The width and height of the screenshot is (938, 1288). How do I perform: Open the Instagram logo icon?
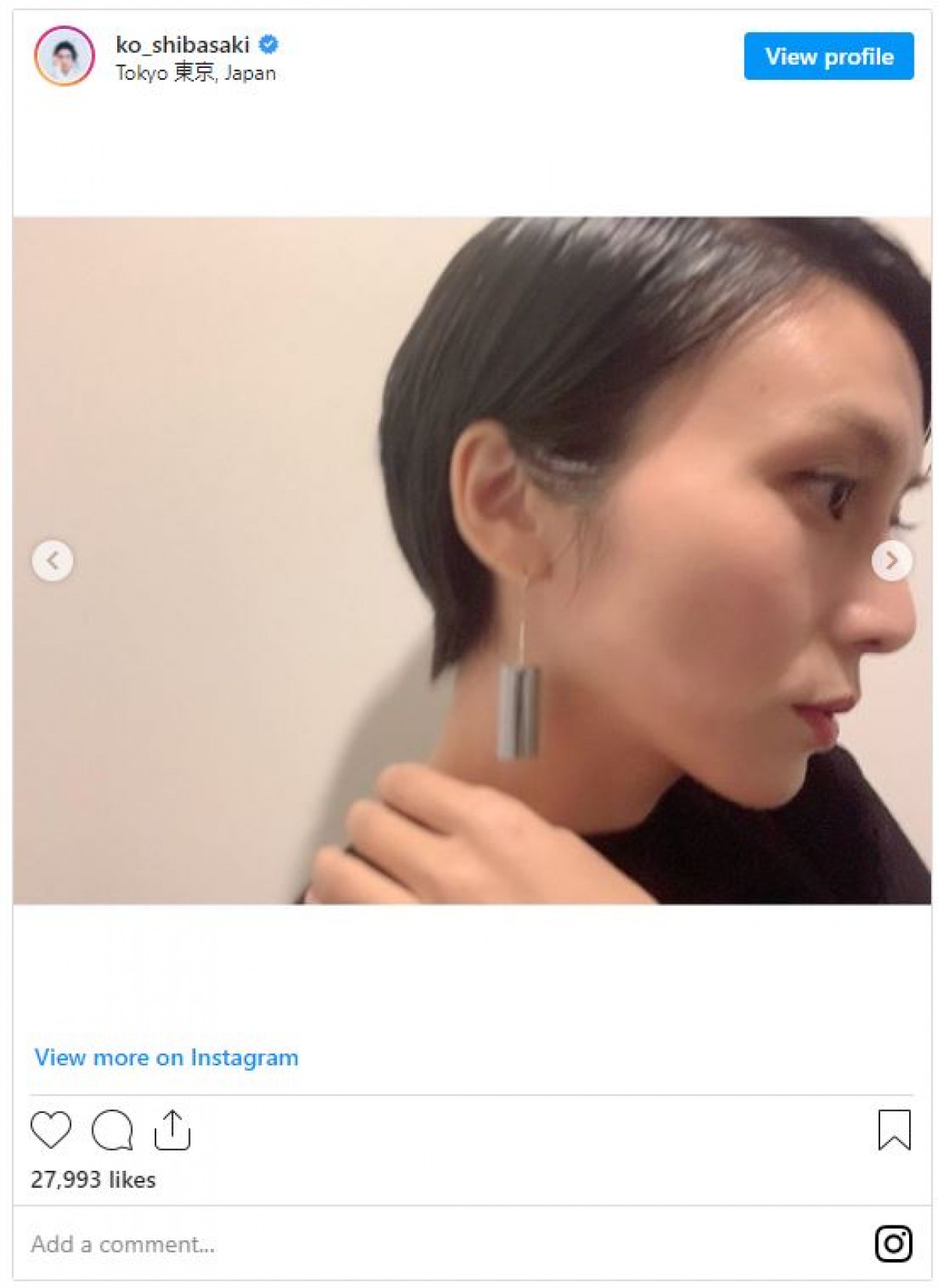[x=893, y=1243]
